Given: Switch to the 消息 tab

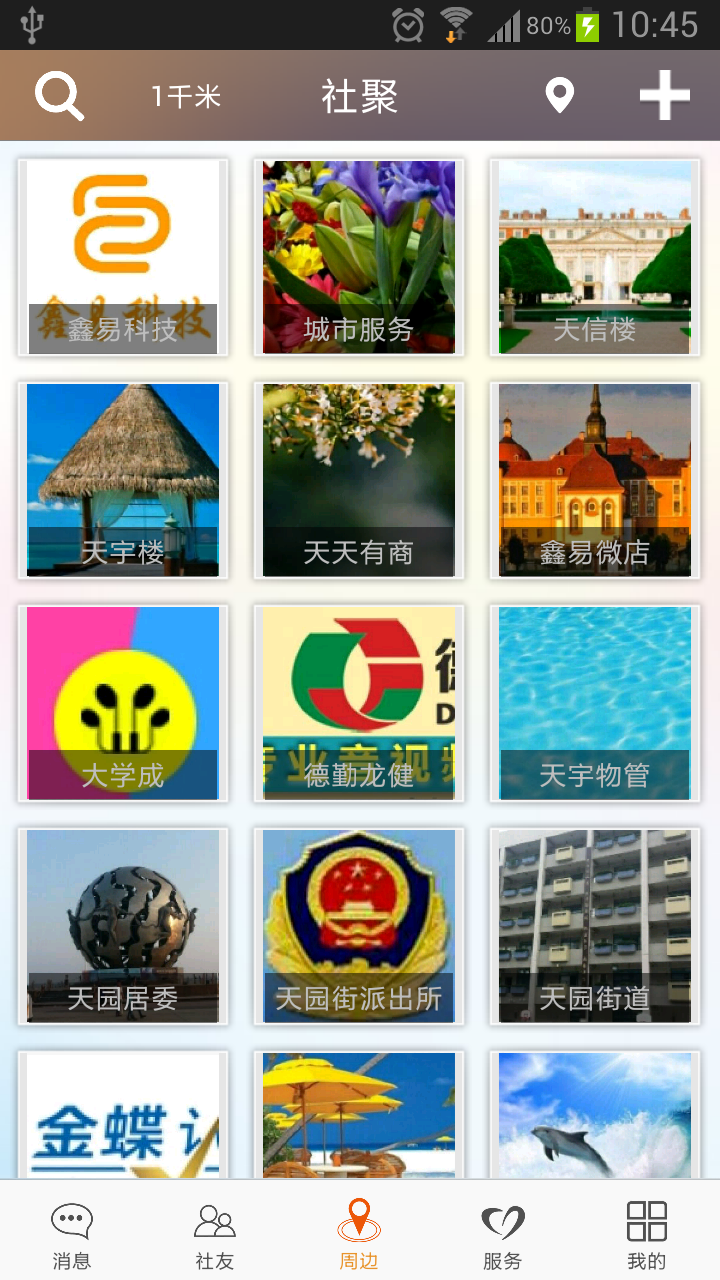Looking at the screenshot, I should 71,1235.
